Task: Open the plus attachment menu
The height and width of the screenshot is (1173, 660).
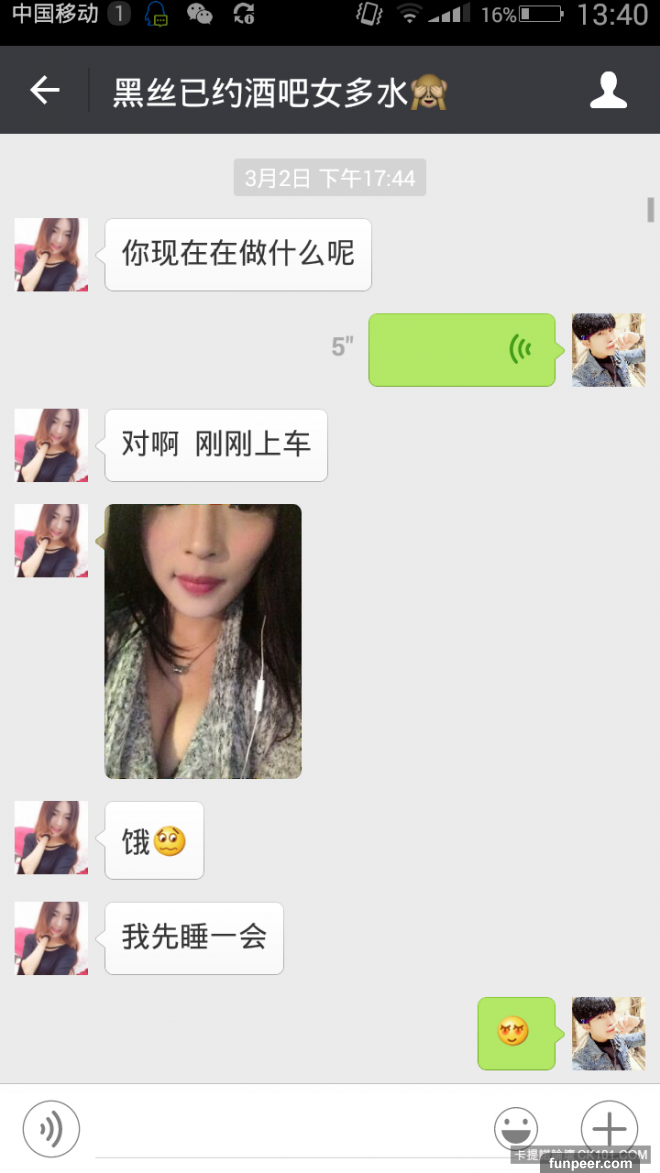Action: click(x=609, y=1129)
